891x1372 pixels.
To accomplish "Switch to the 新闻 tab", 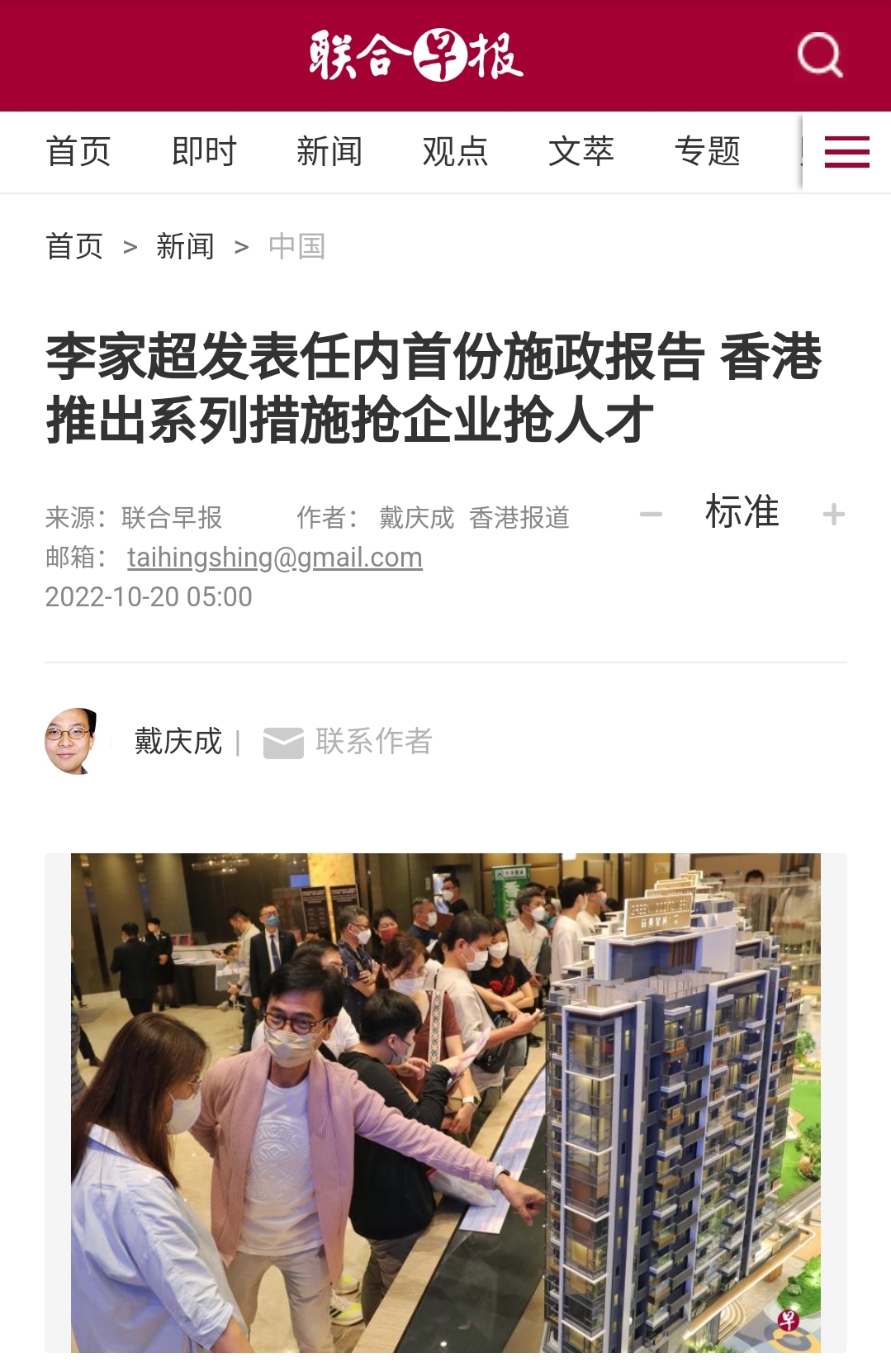I will point(329,152).
